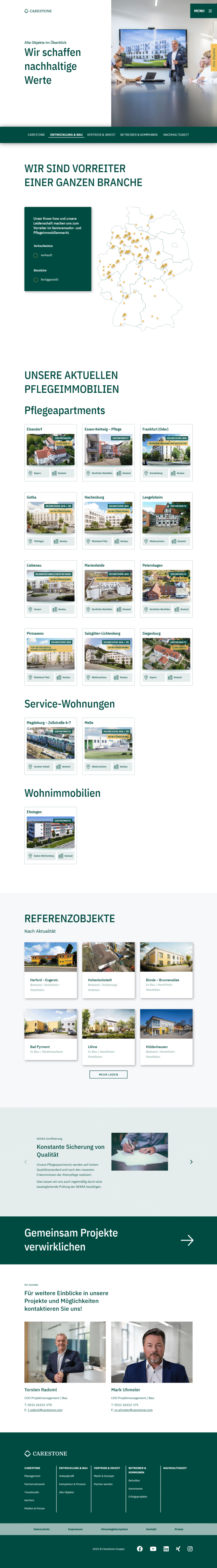
Task: Open the Nachhaltigkeit tab
Action: [x=176, y=135]
